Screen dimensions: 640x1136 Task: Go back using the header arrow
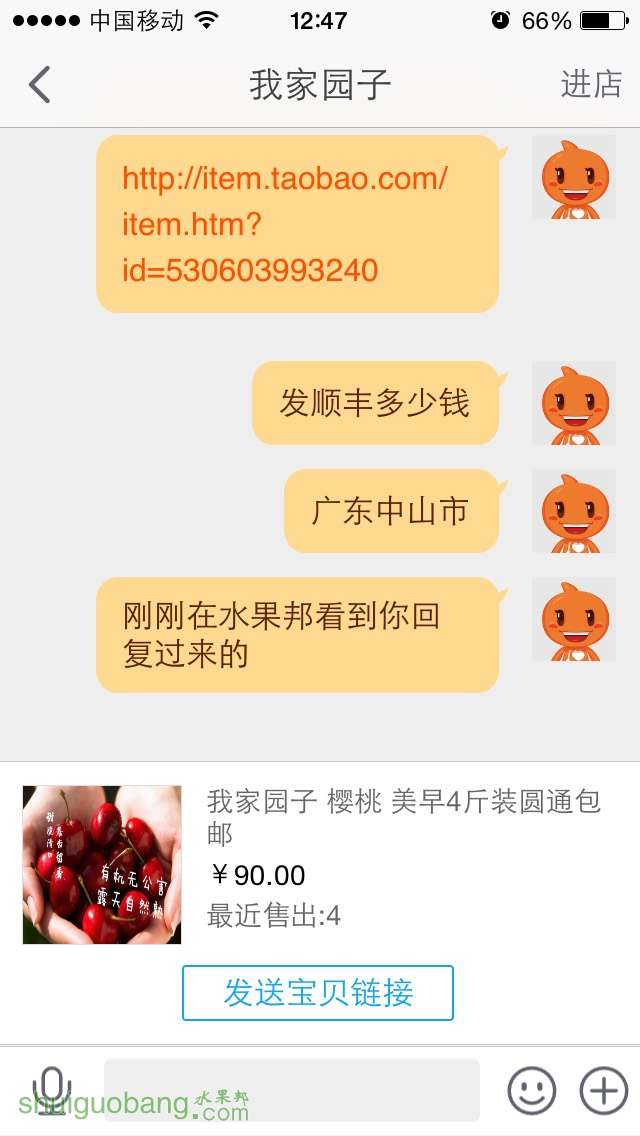point(40,85)
